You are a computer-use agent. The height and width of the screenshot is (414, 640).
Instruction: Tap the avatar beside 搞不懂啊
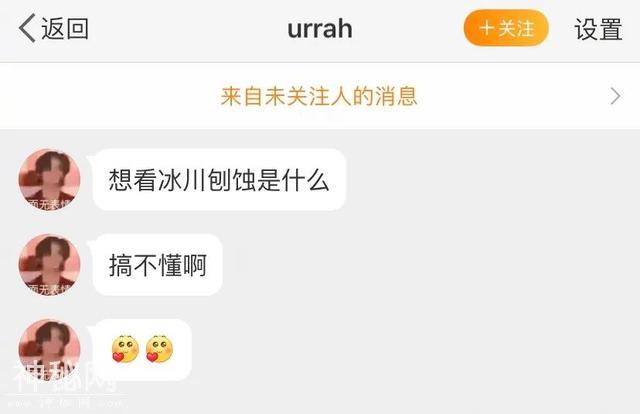(50, 265)
